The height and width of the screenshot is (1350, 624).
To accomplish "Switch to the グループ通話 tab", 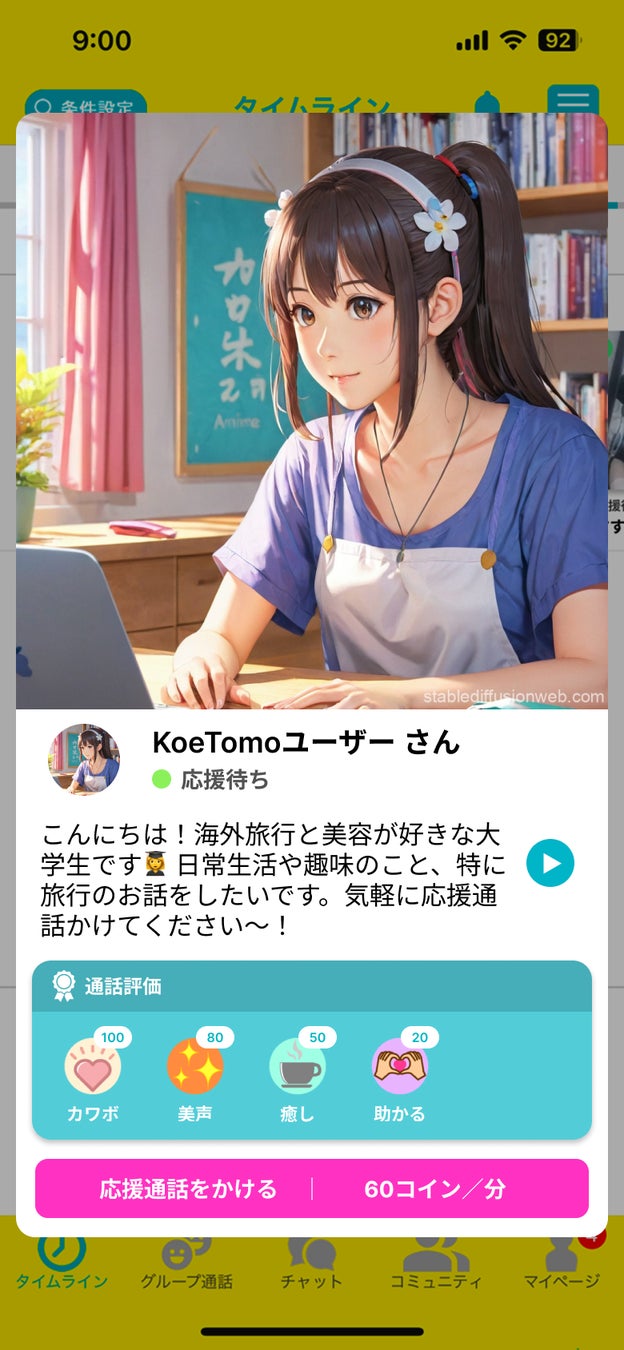I will pos(186,1263).
